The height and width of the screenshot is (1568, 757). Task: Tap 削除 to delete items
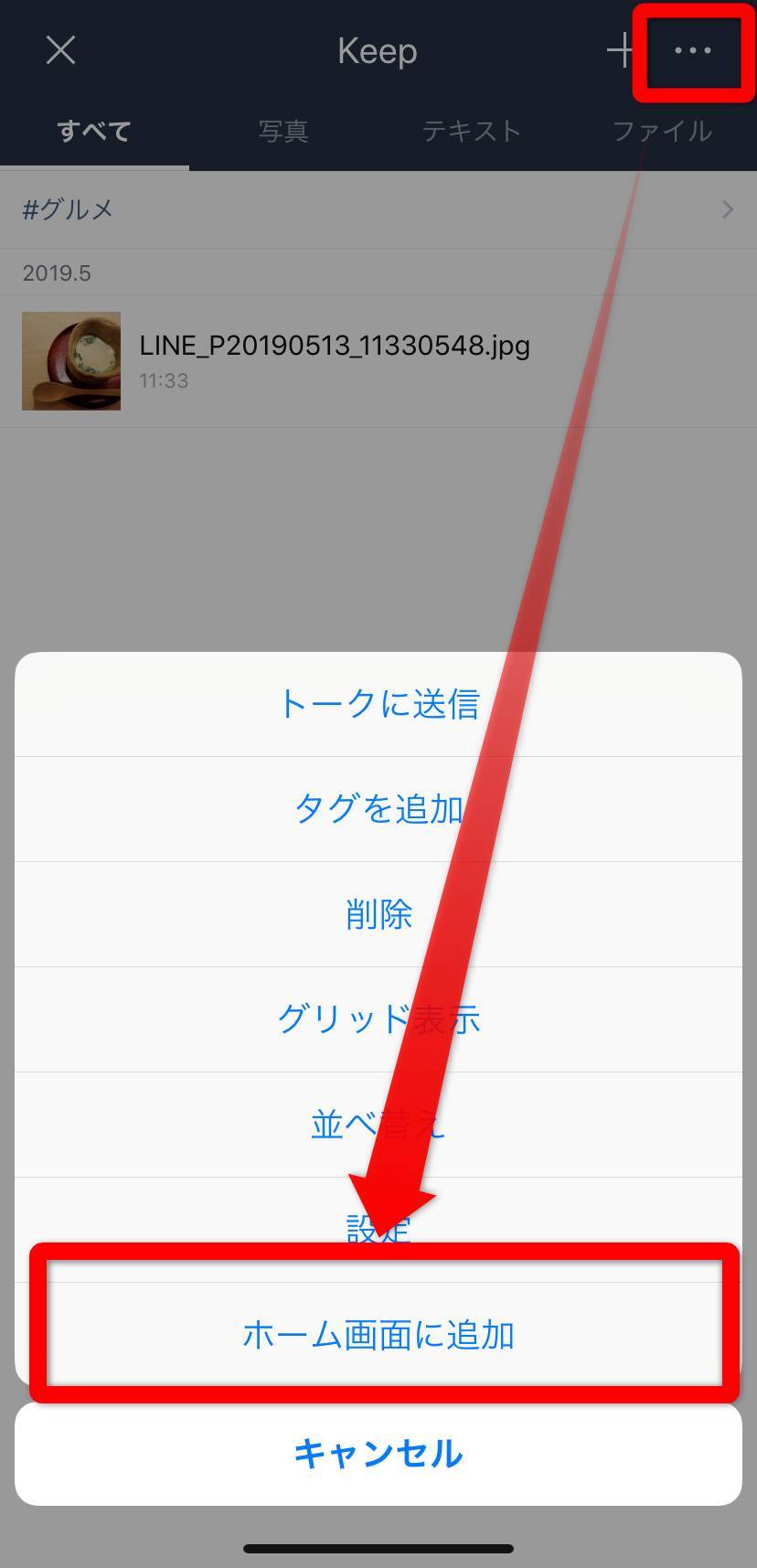coord(378,914)
